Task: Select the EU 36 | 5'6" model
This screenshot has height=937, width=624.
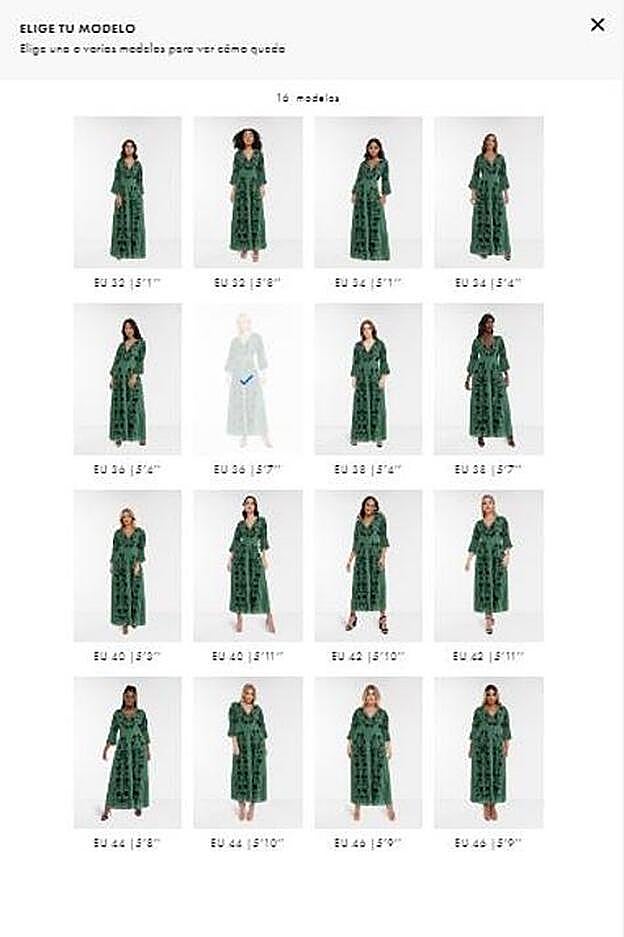Action: [x=128, y=379]
